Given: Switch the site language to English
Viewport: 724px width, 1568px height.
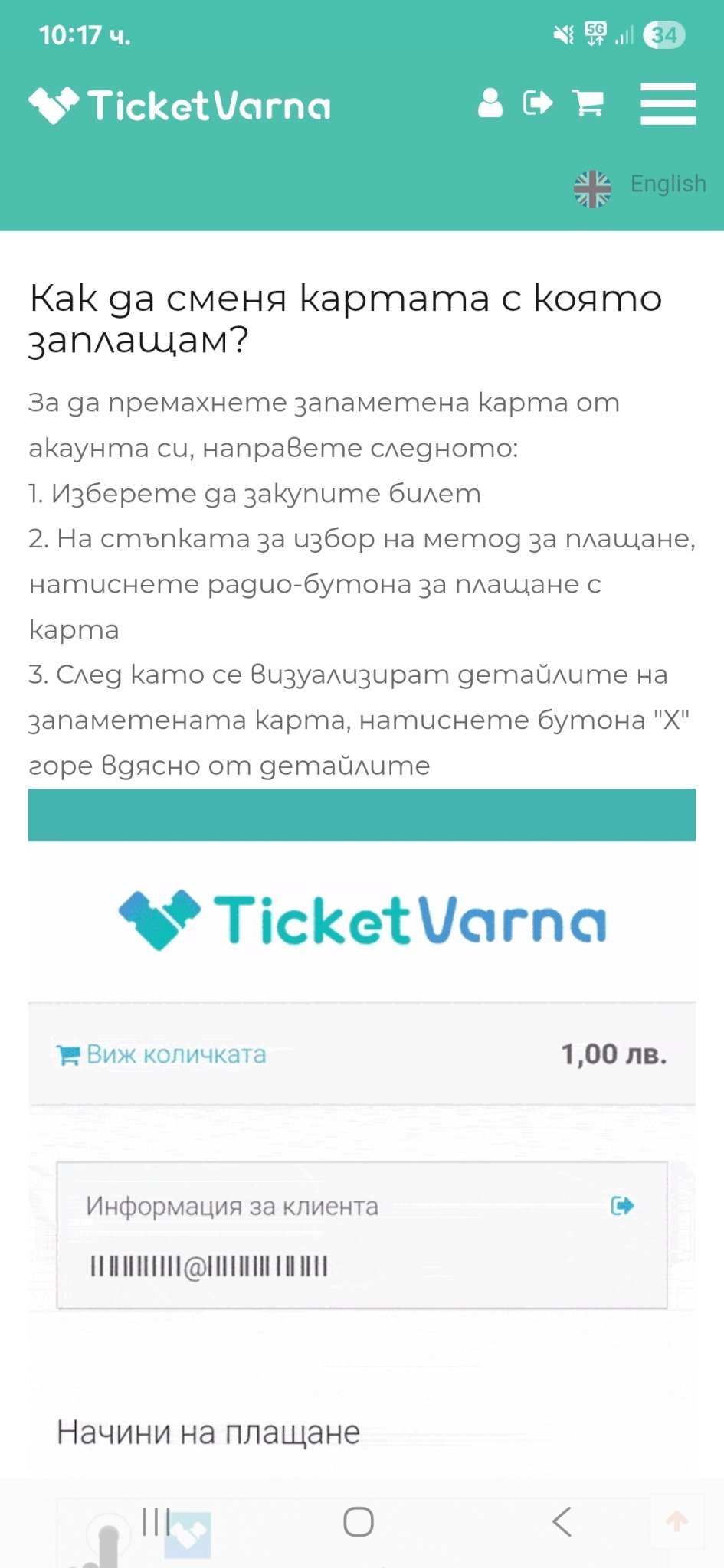Looking at the screenshot, I should [x=640, y=186].
